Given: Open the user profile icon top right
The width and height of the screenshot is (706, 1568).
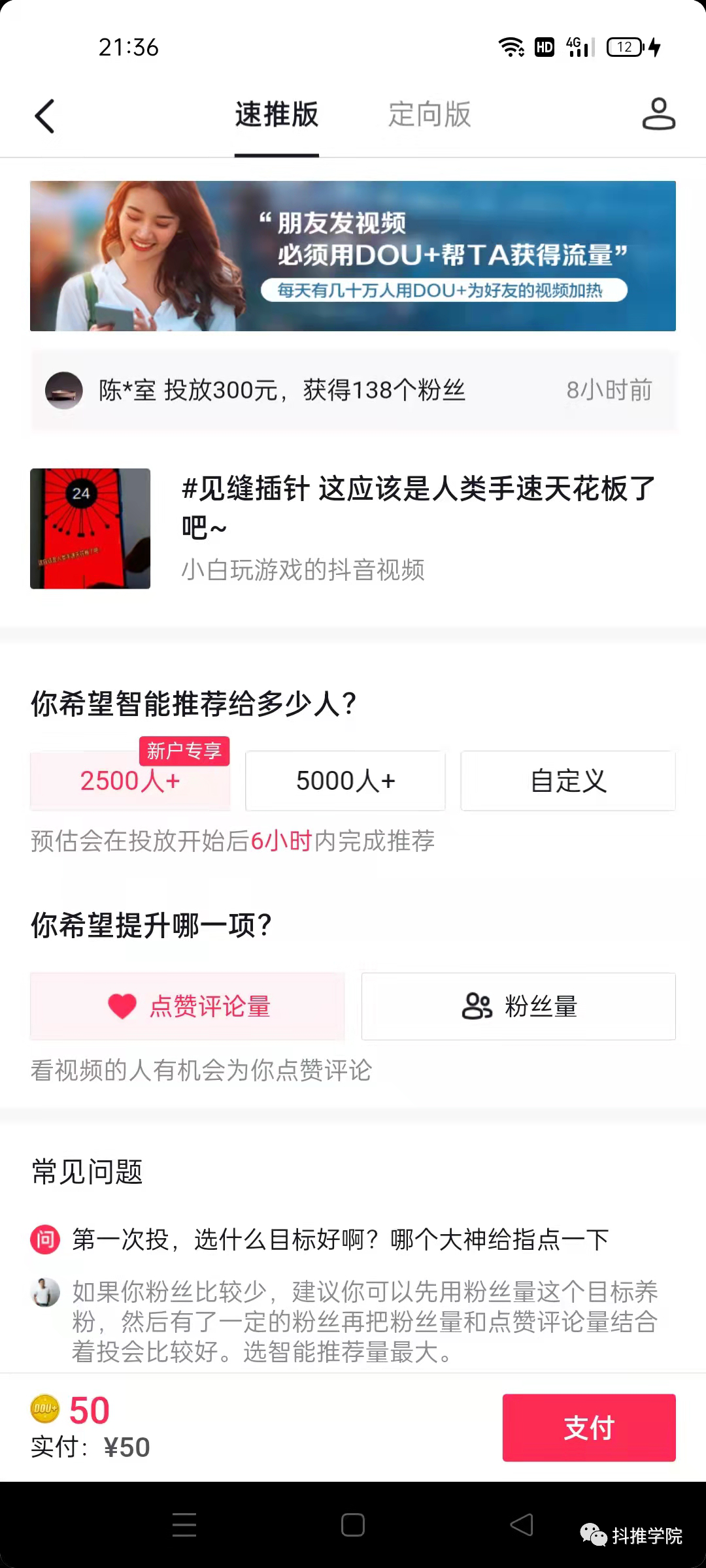Looking at the screenshot, I should [x=659, y=116].
